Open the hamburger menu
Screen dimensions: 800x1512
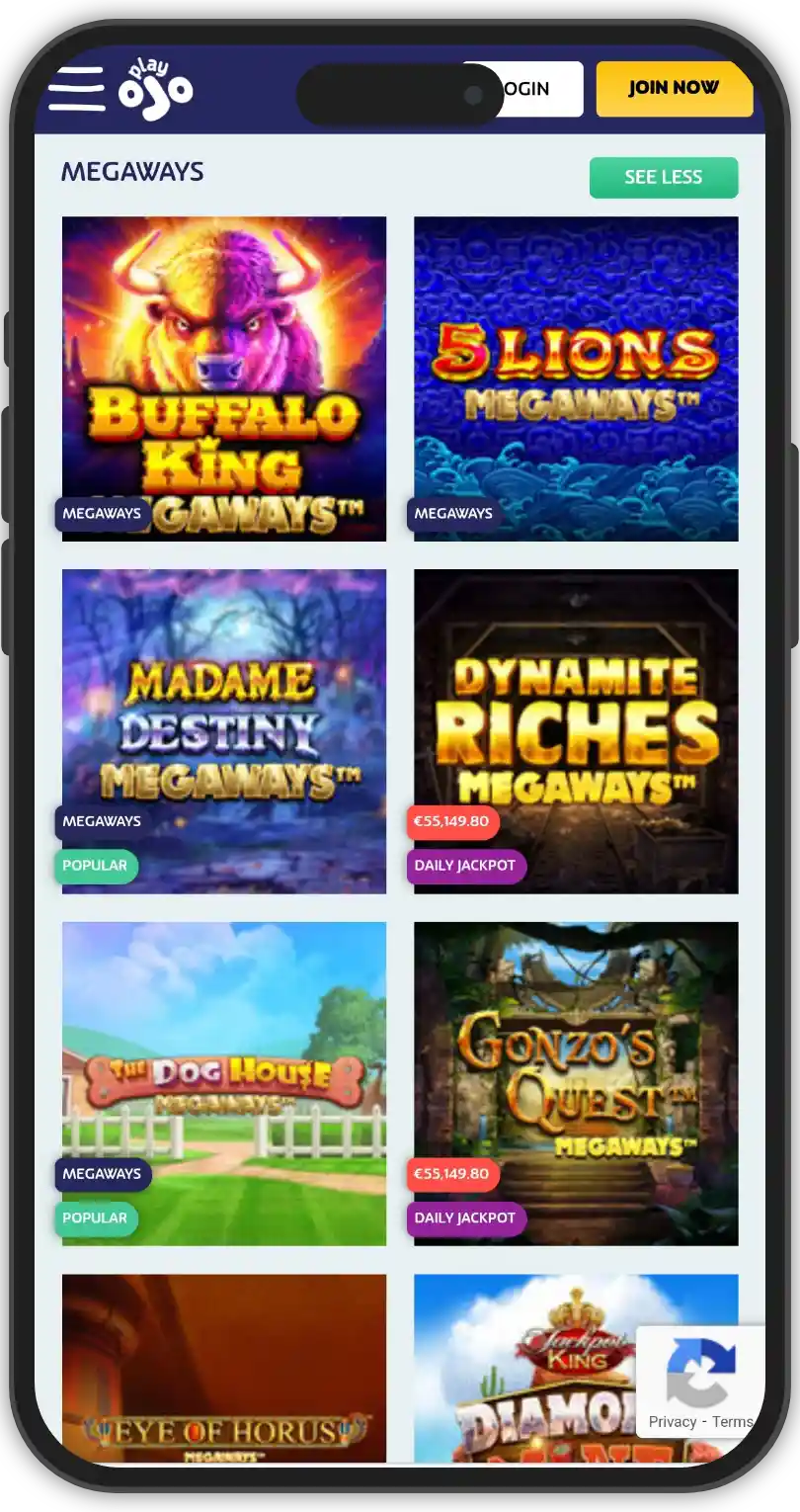click(76, 89)
